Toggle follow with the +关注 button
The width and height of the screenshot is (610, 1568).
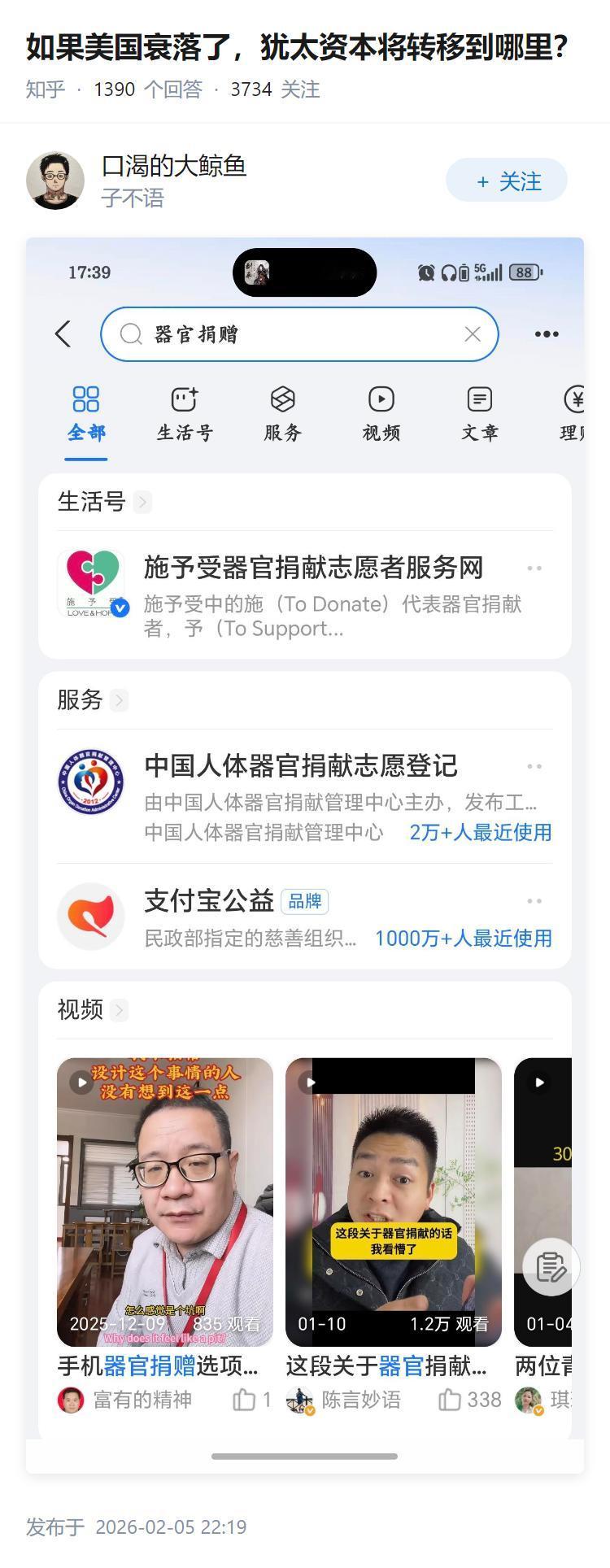pos(506,180)
